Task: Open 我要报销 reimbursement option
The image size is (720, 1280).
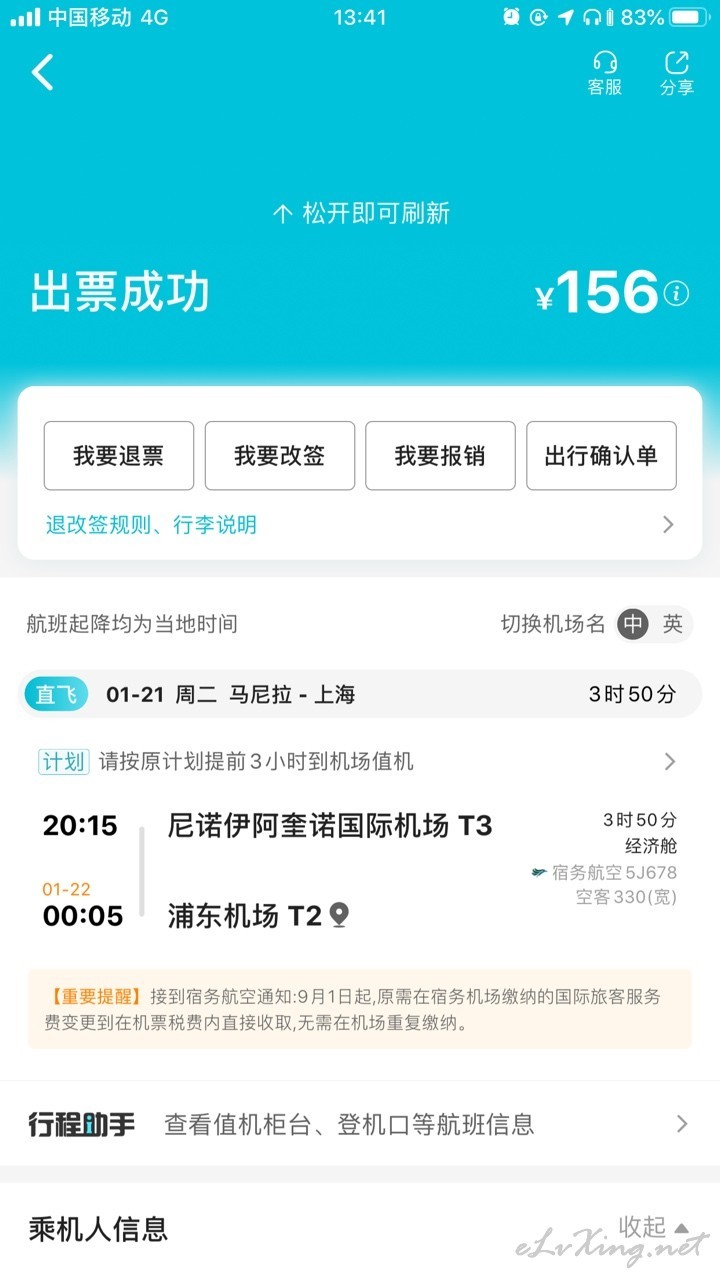Action: (440, 456)
